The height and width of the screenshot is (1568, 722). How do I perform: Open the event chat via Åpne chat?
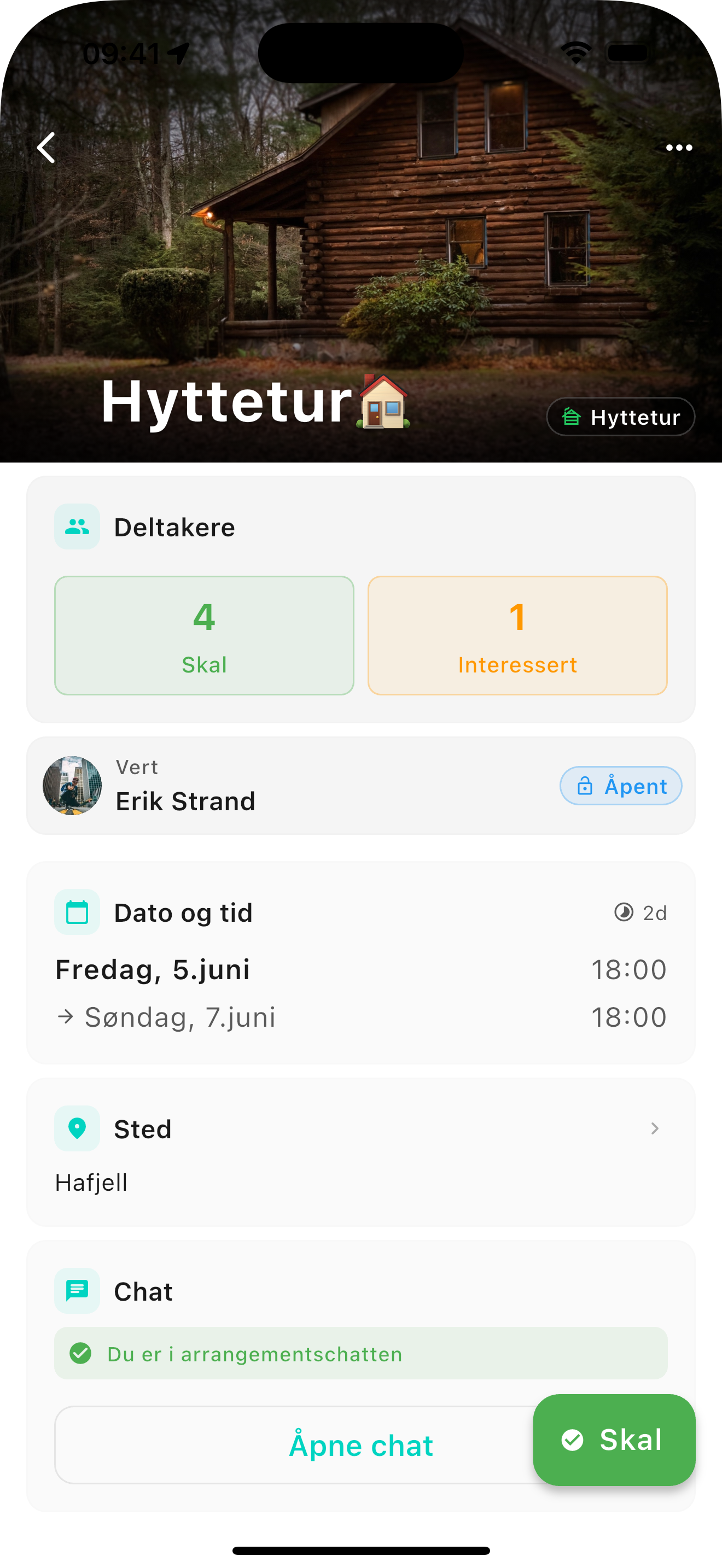(x=362, y=1445)
